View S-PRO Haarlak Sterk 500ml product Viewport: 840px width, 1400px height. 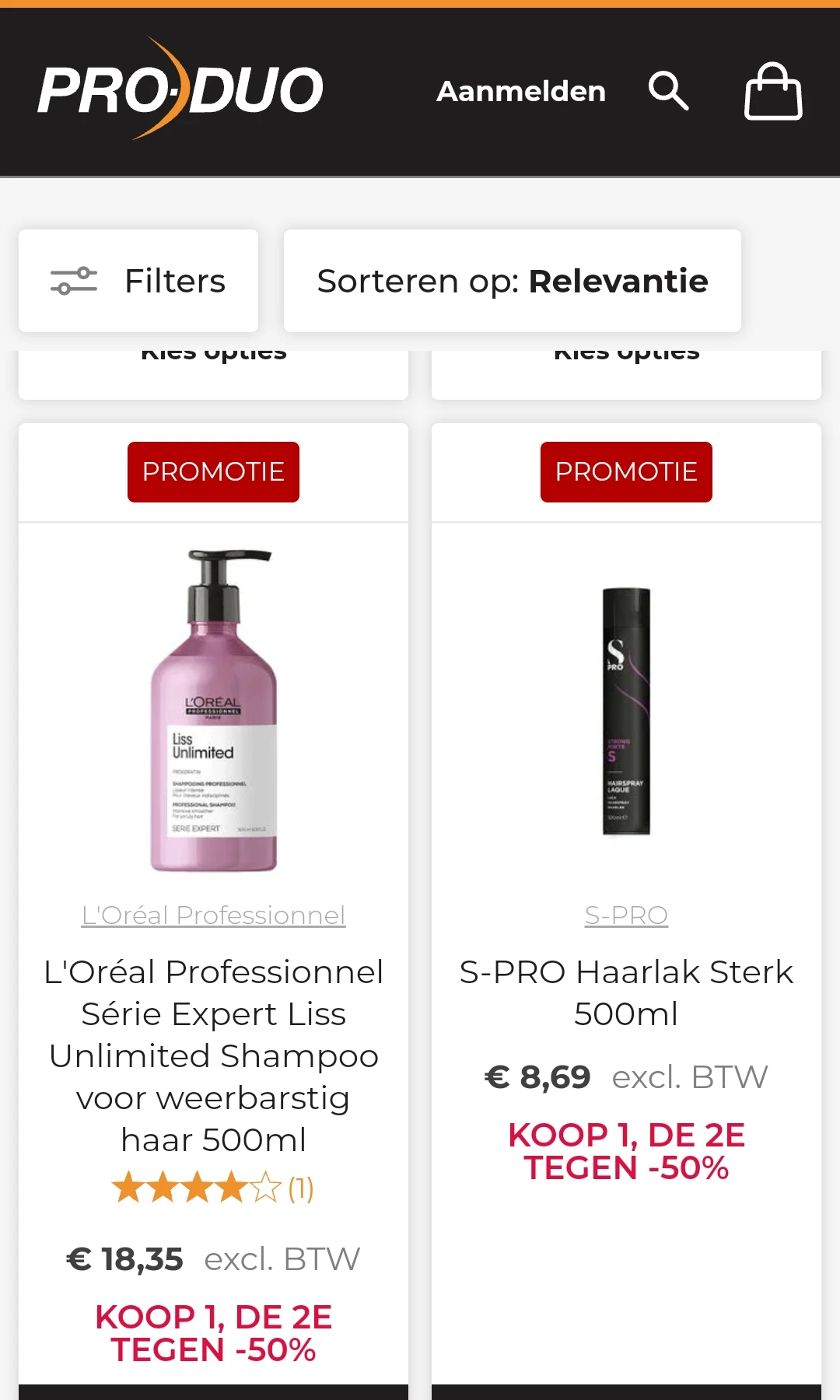(626, 992)
